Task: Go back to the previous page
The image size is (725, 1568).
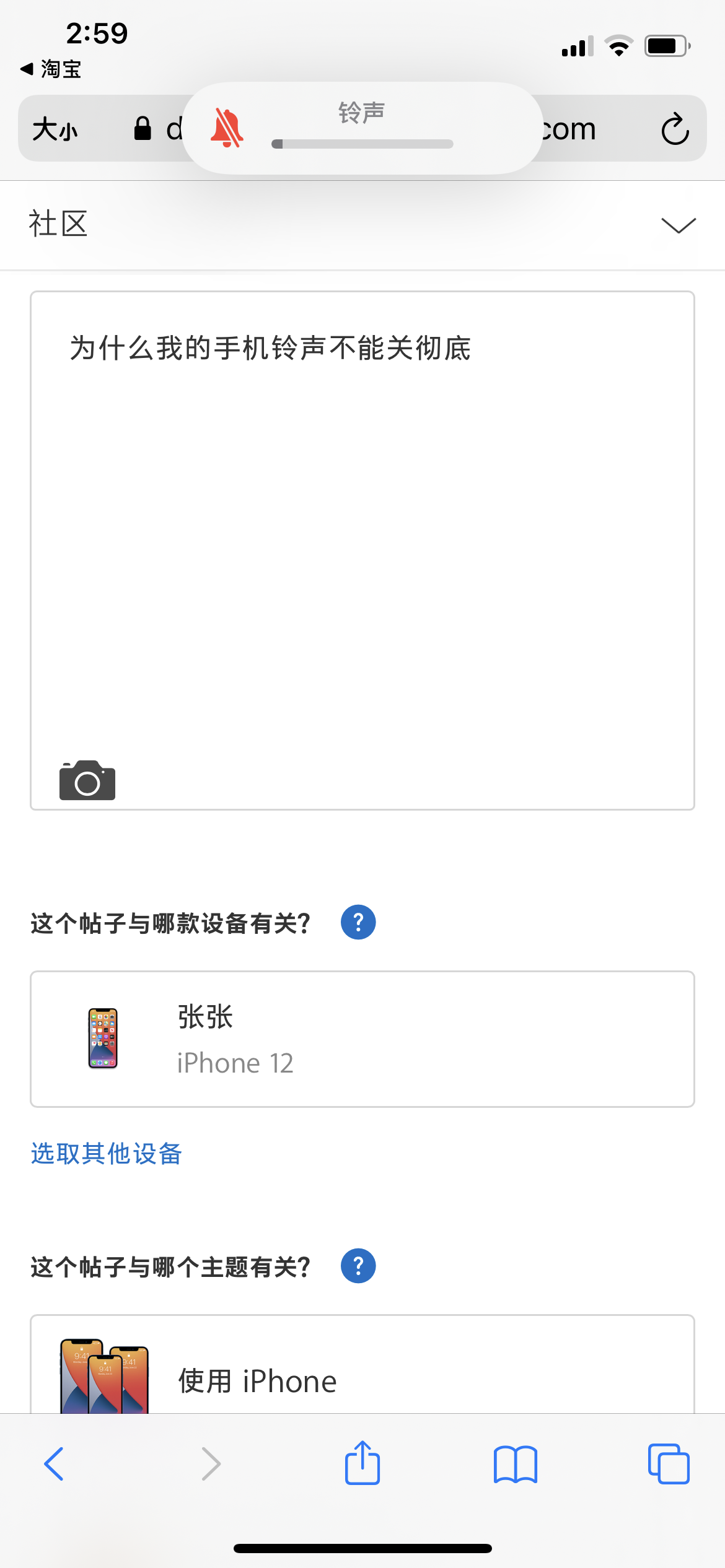Action: 55,1464
